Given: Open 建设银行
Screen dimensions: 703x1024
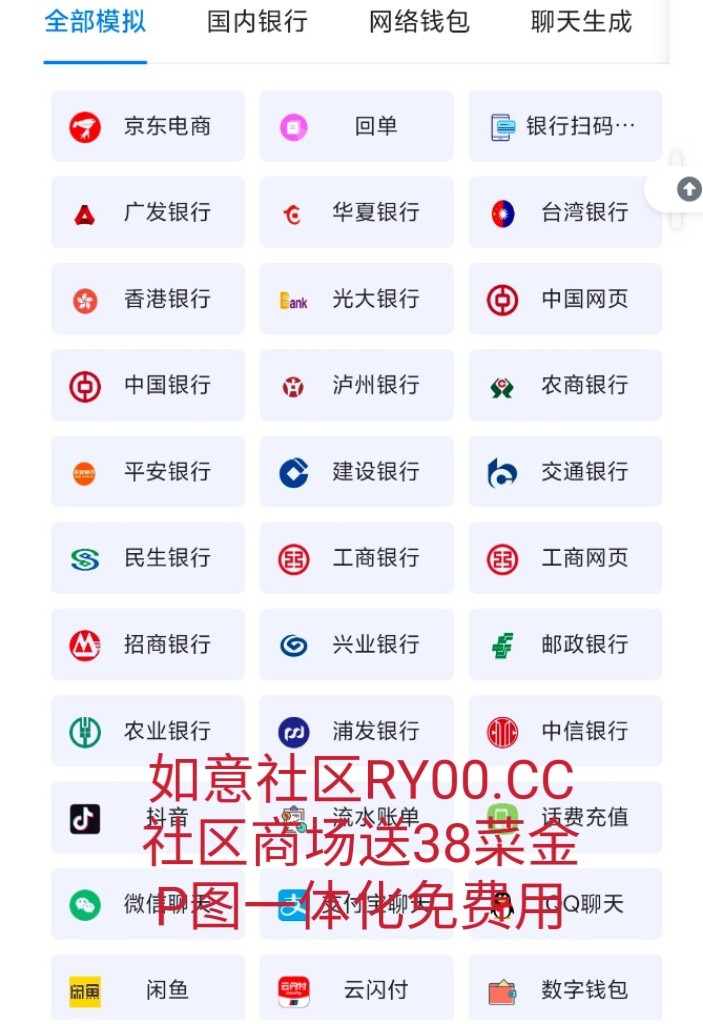Looking at the screenshot, I should click(x=356, y=472).
